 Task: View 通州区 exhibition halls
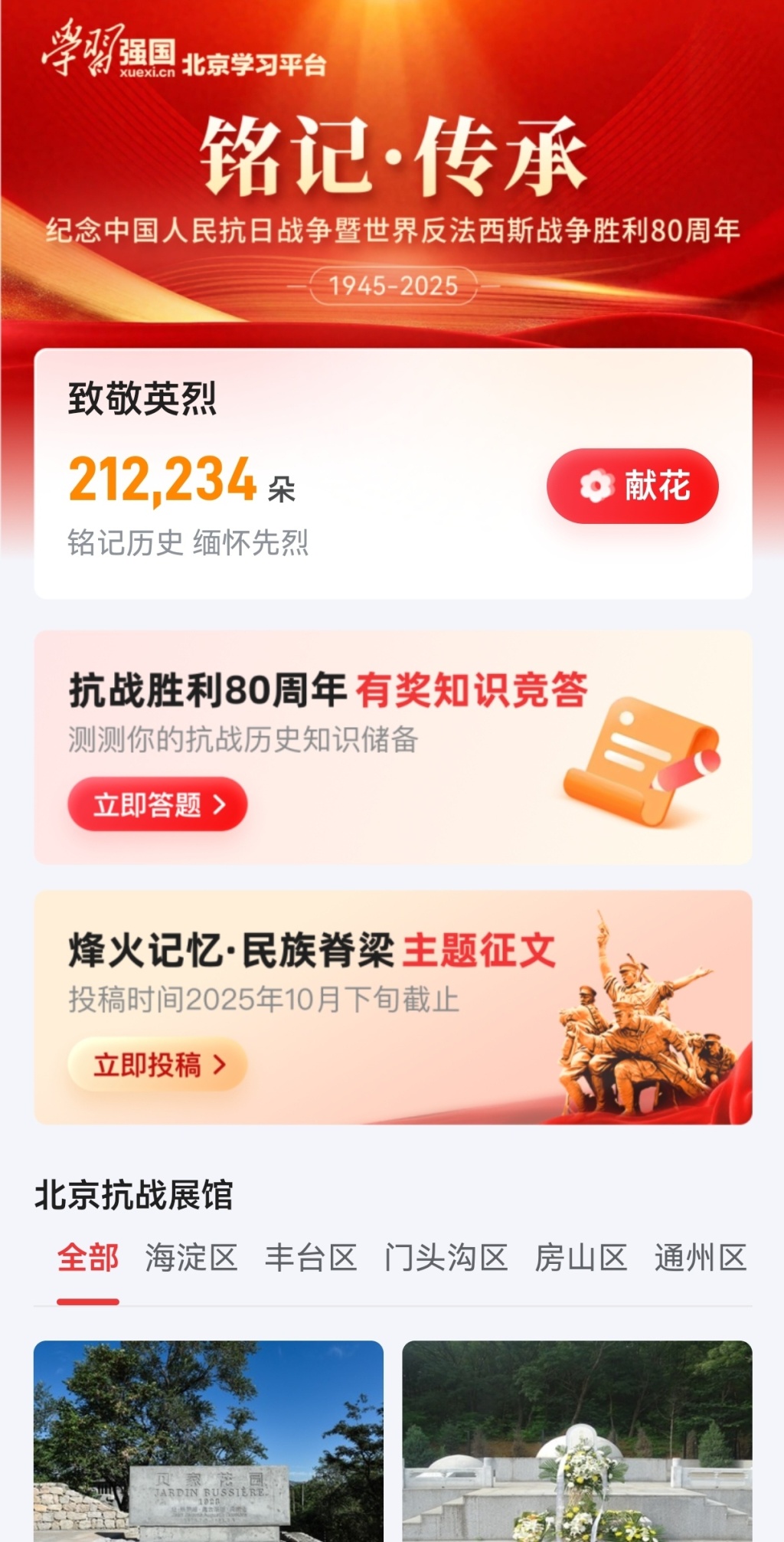tap(700, 1258)
